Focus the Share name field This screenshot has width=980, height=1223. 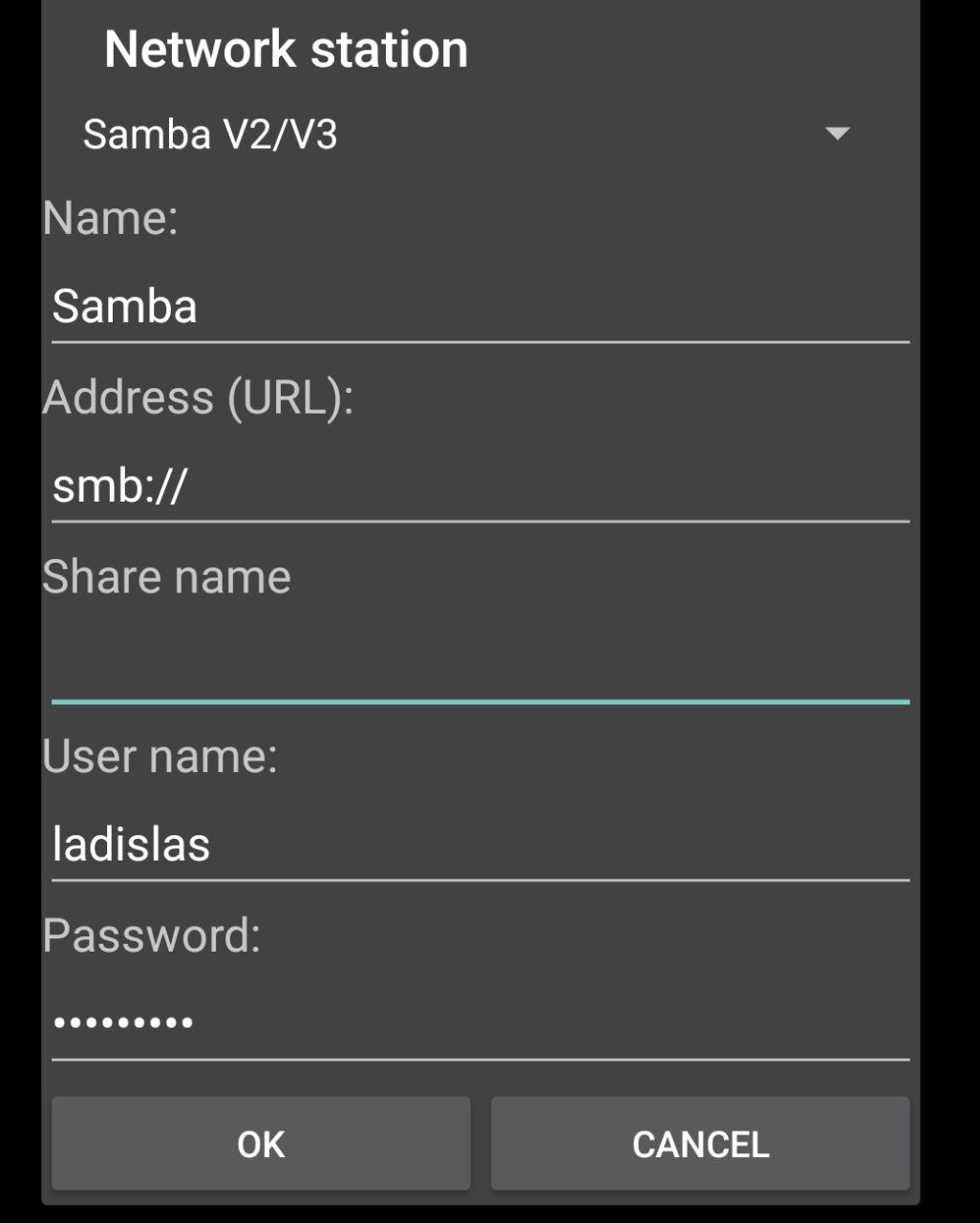(479, 666)
